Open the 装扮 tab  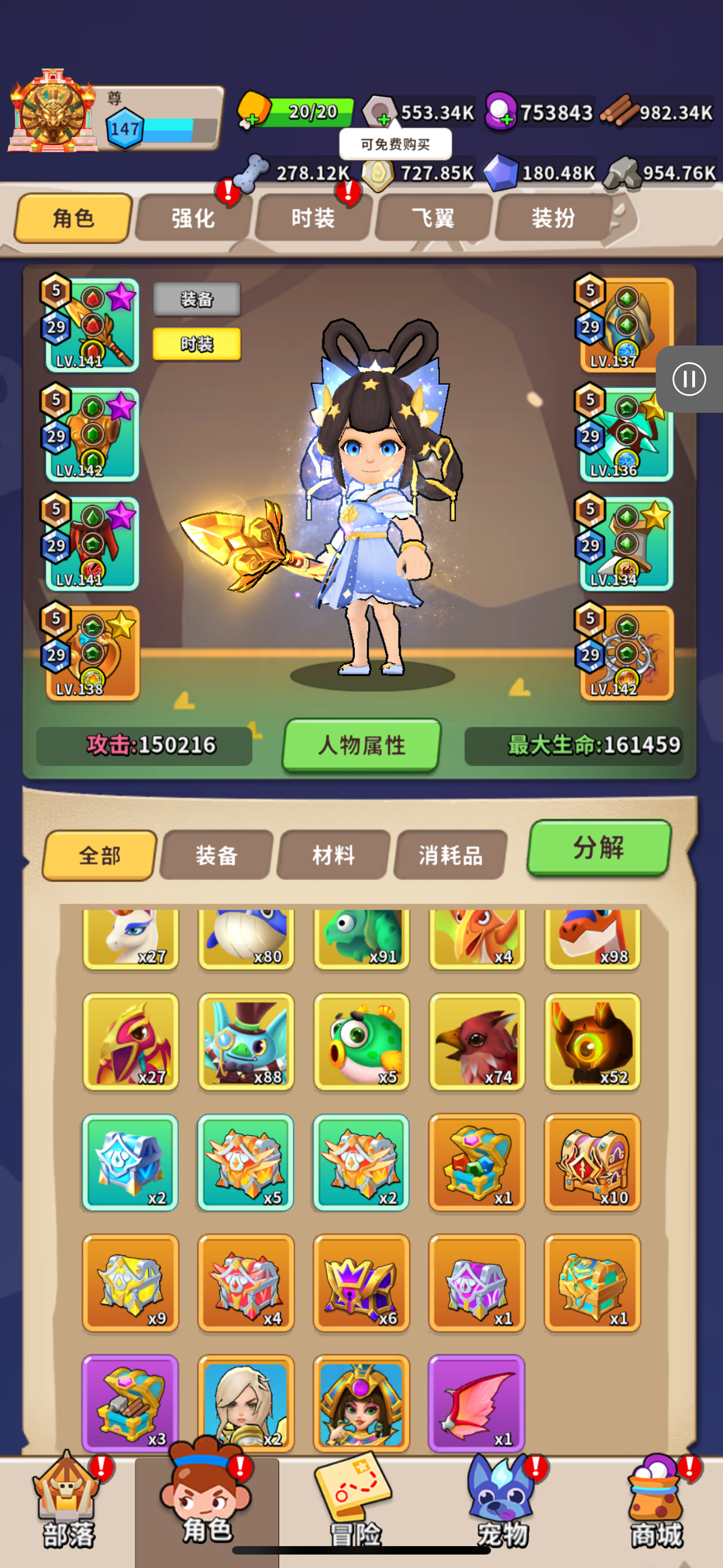553,218
